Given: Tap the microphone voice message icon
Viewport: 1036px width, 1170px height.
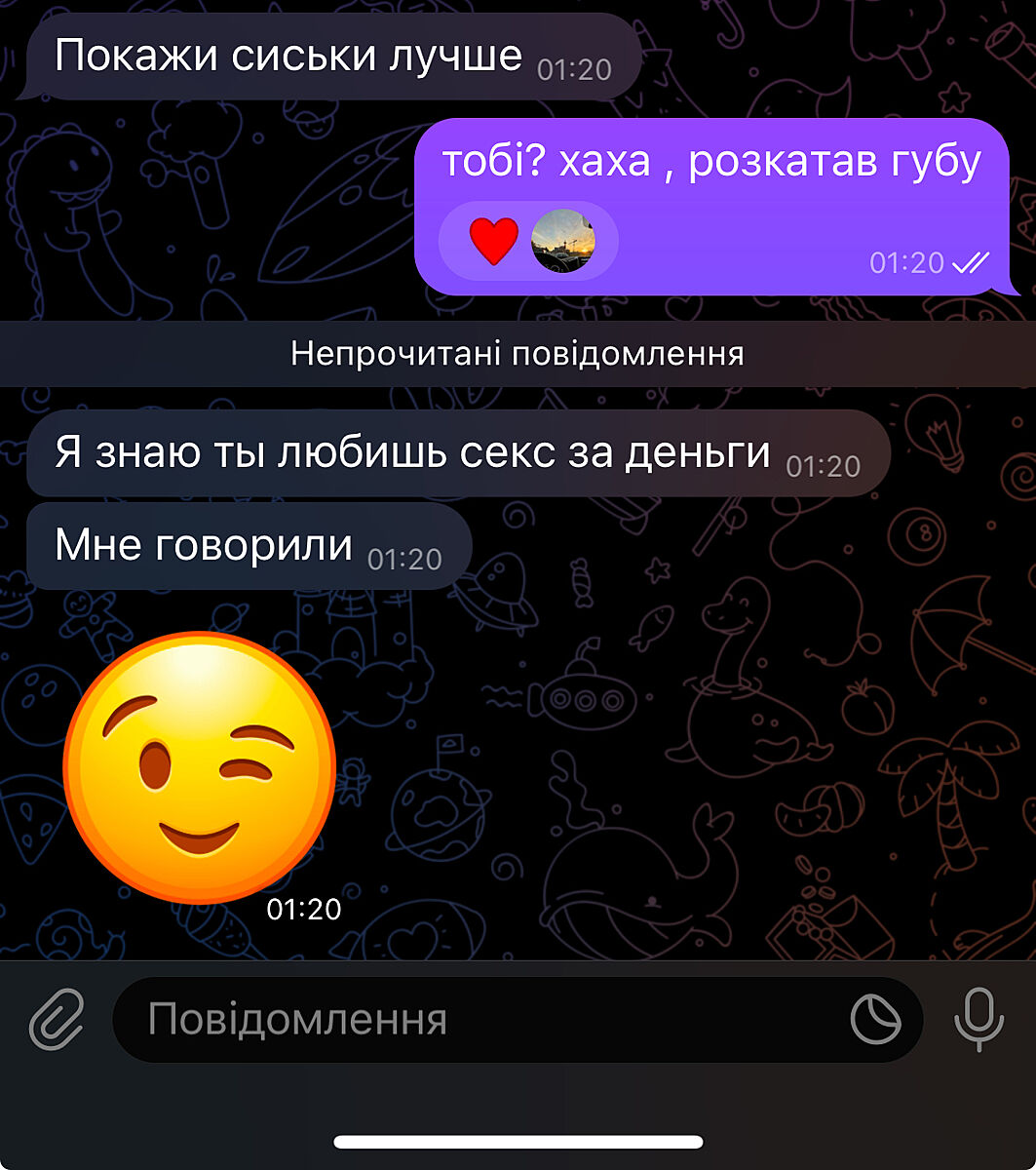Looking at the screenshot, I should coord(978,1019).
